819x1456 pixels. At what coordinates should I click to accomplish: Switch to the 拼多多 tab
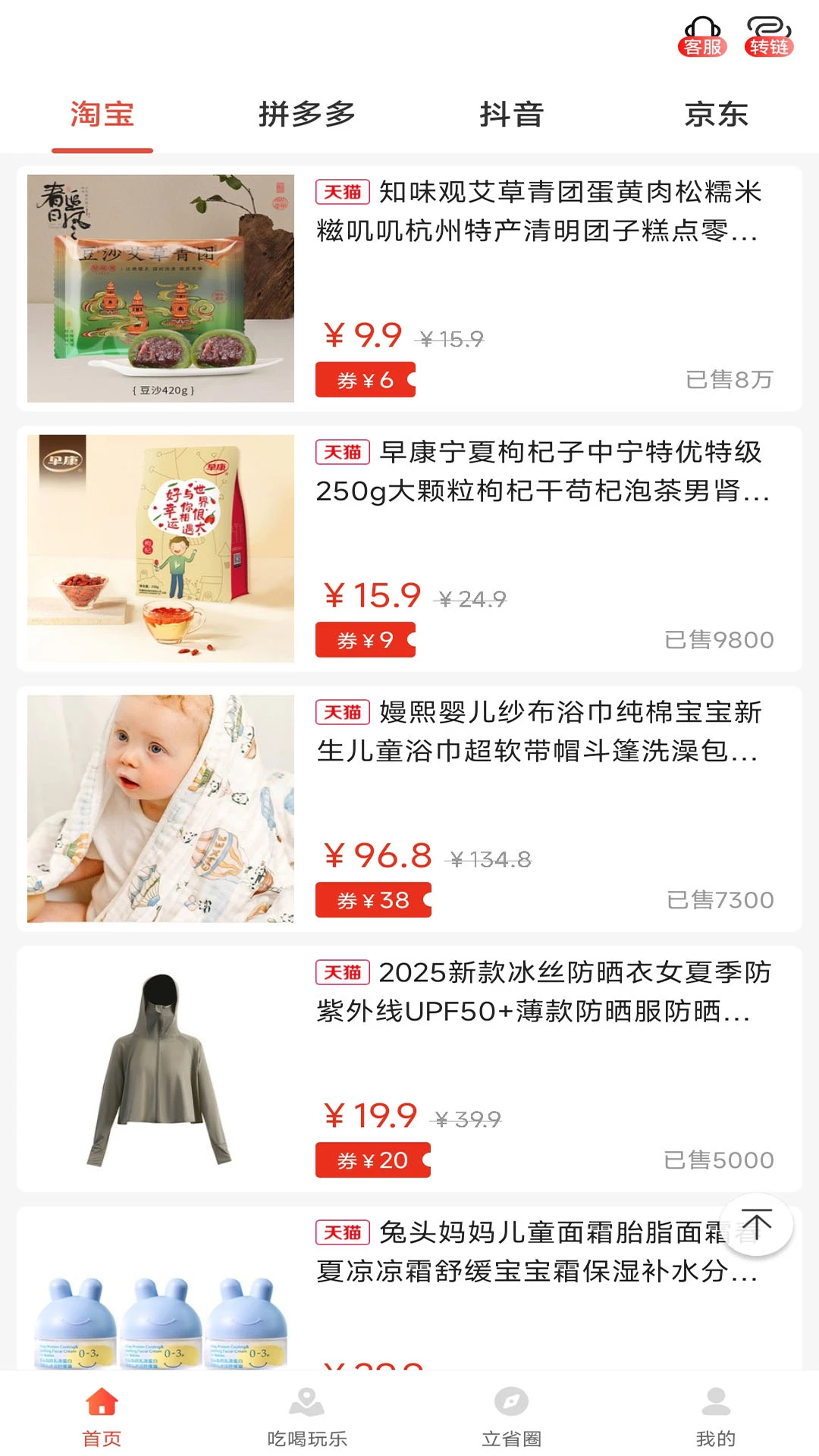(307, 115)
